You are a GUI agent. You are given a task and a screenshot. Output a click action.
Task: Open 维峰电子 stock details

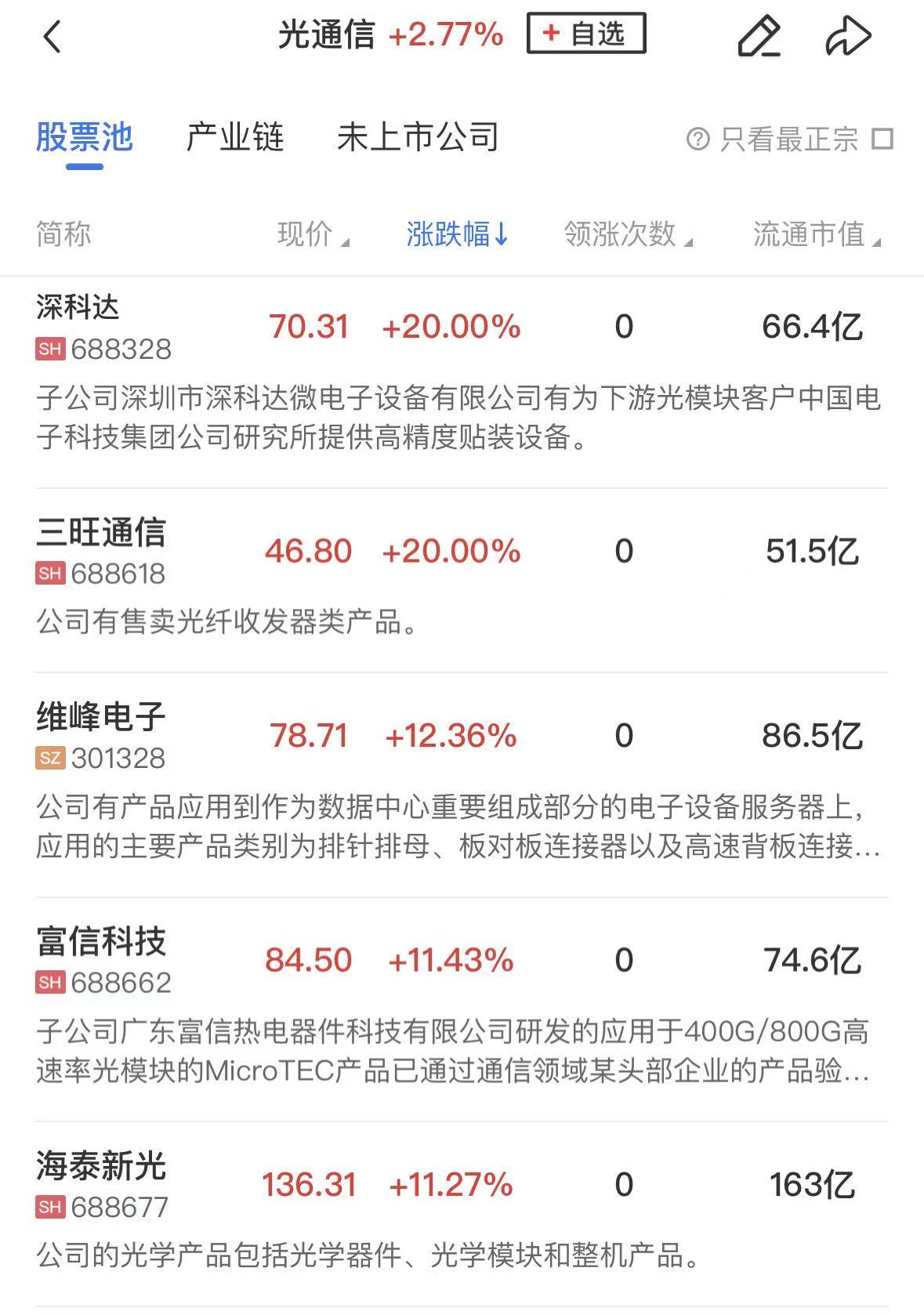coord(462,784)
